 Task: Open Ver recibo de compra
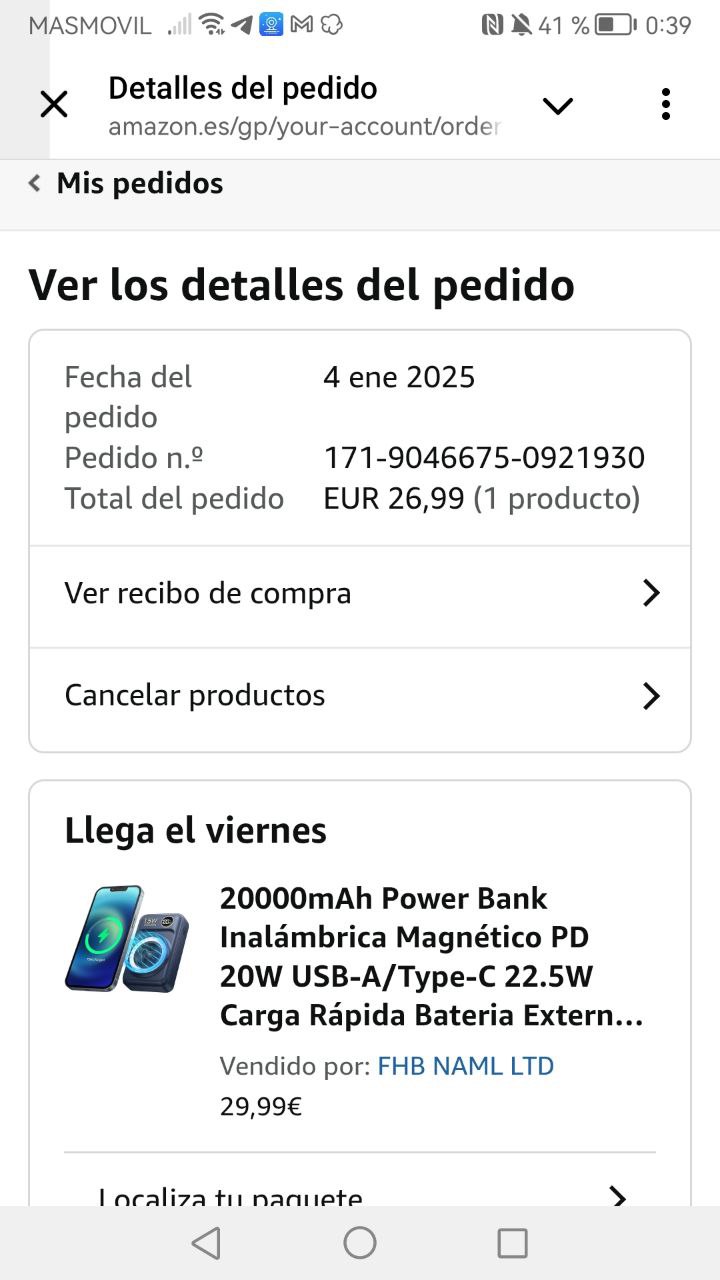tap(360, 594)
